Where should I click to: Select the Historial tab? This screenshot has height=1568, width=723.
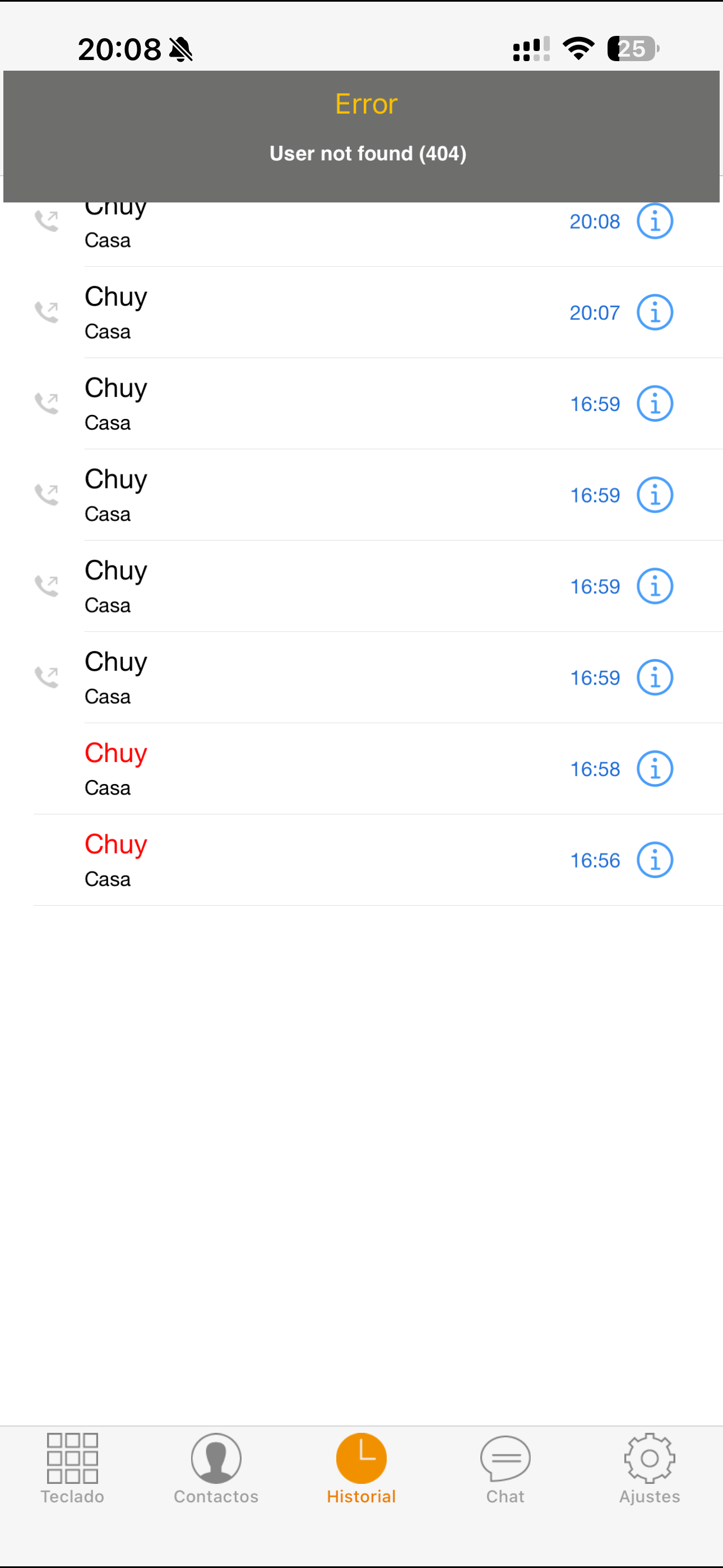point(361,1468)
